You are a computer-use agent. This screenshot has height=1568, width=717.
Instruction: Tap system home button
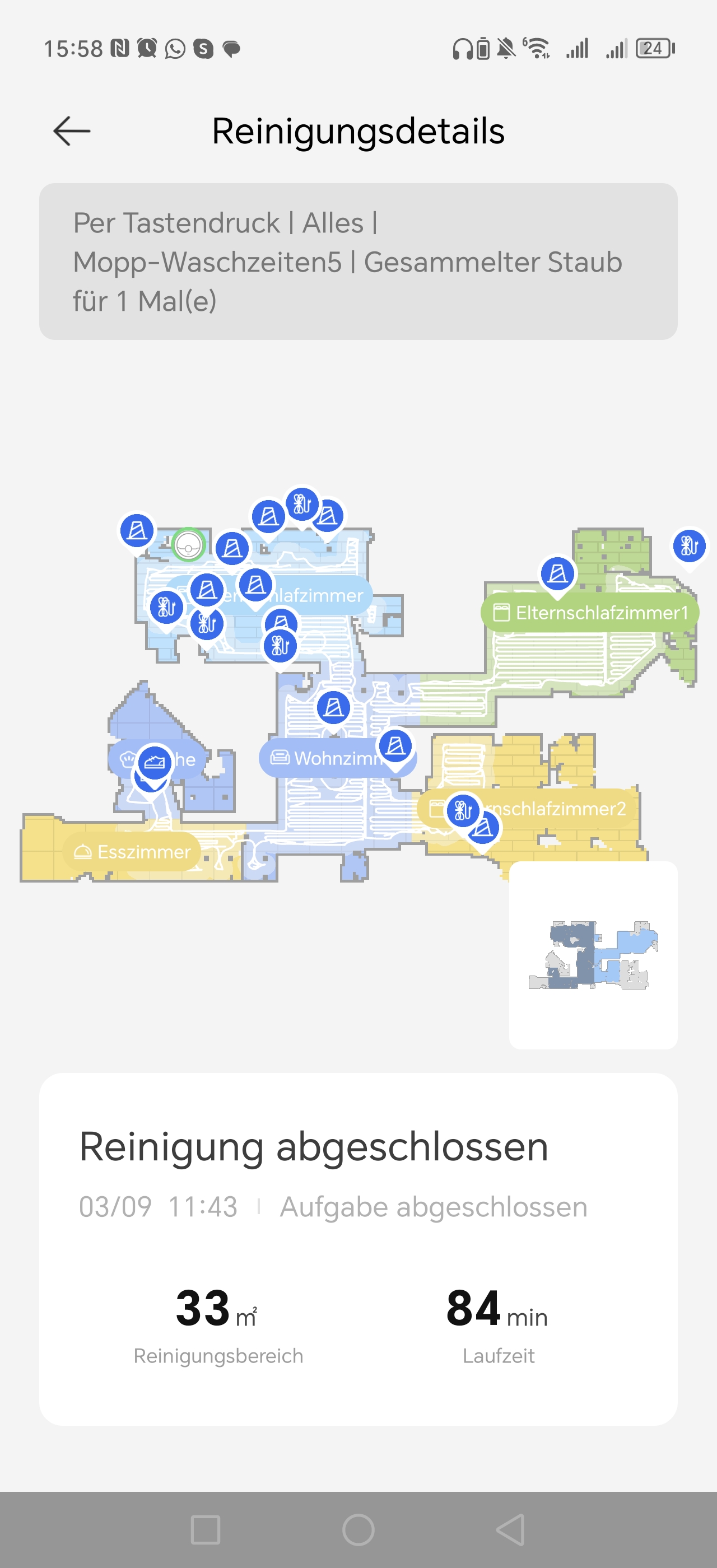coord(358,1529)
